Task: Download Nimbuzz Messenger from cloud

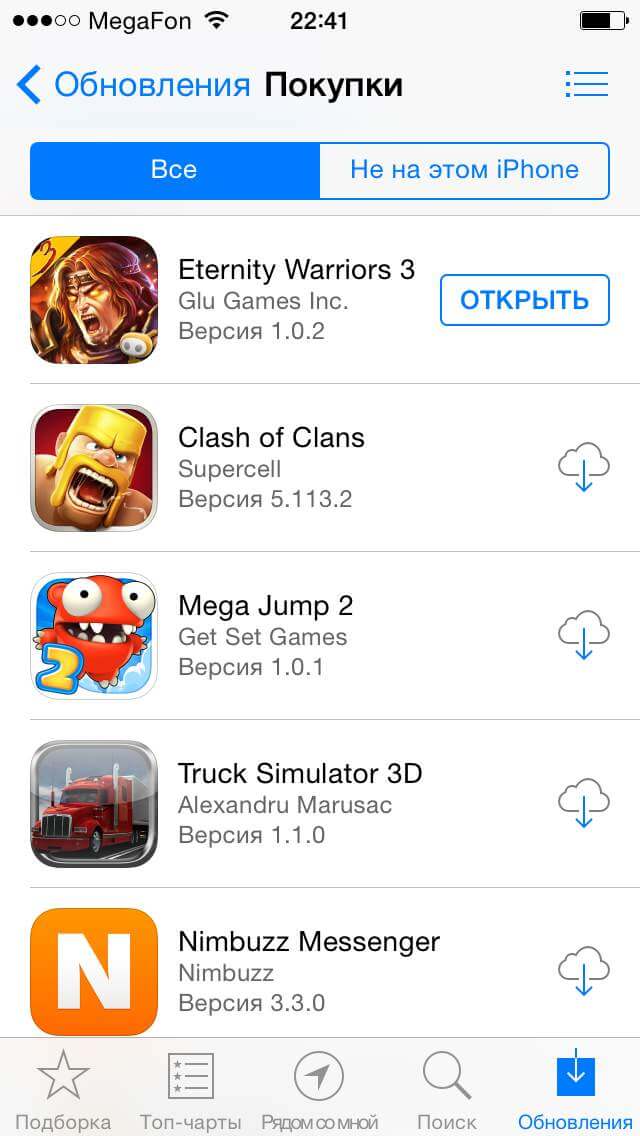Action: (x=584, y=972)
